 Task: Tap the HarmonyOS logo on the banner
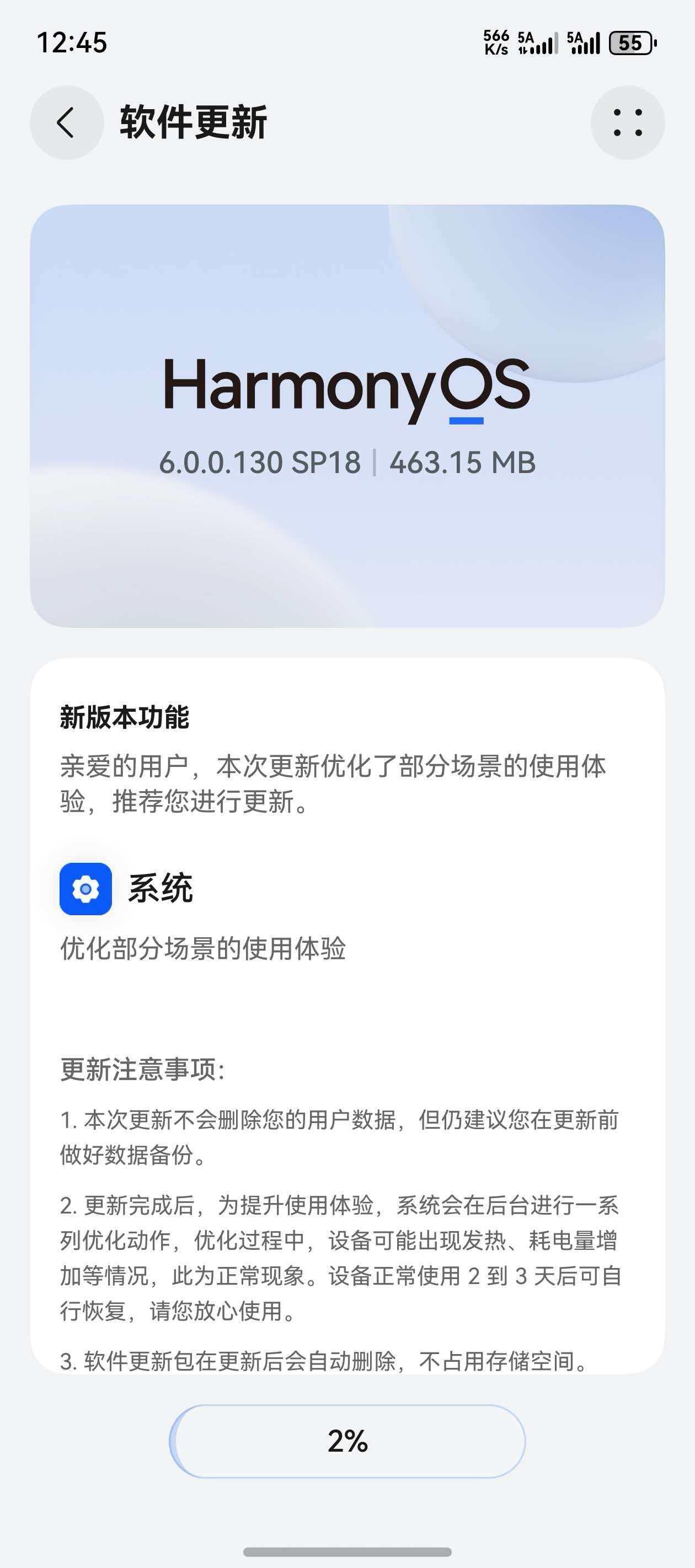point(346,390)
